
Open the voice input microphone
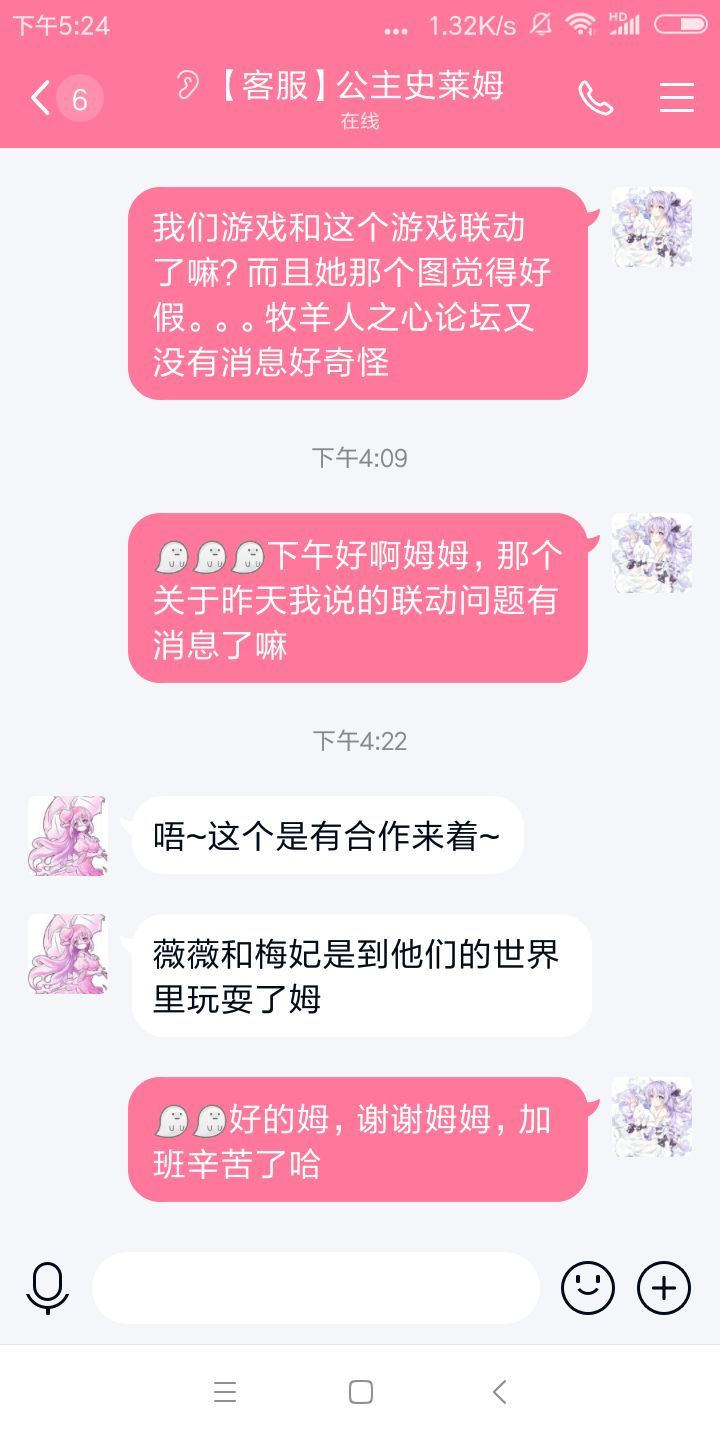pyautogui.click(x=47, y=1288)
